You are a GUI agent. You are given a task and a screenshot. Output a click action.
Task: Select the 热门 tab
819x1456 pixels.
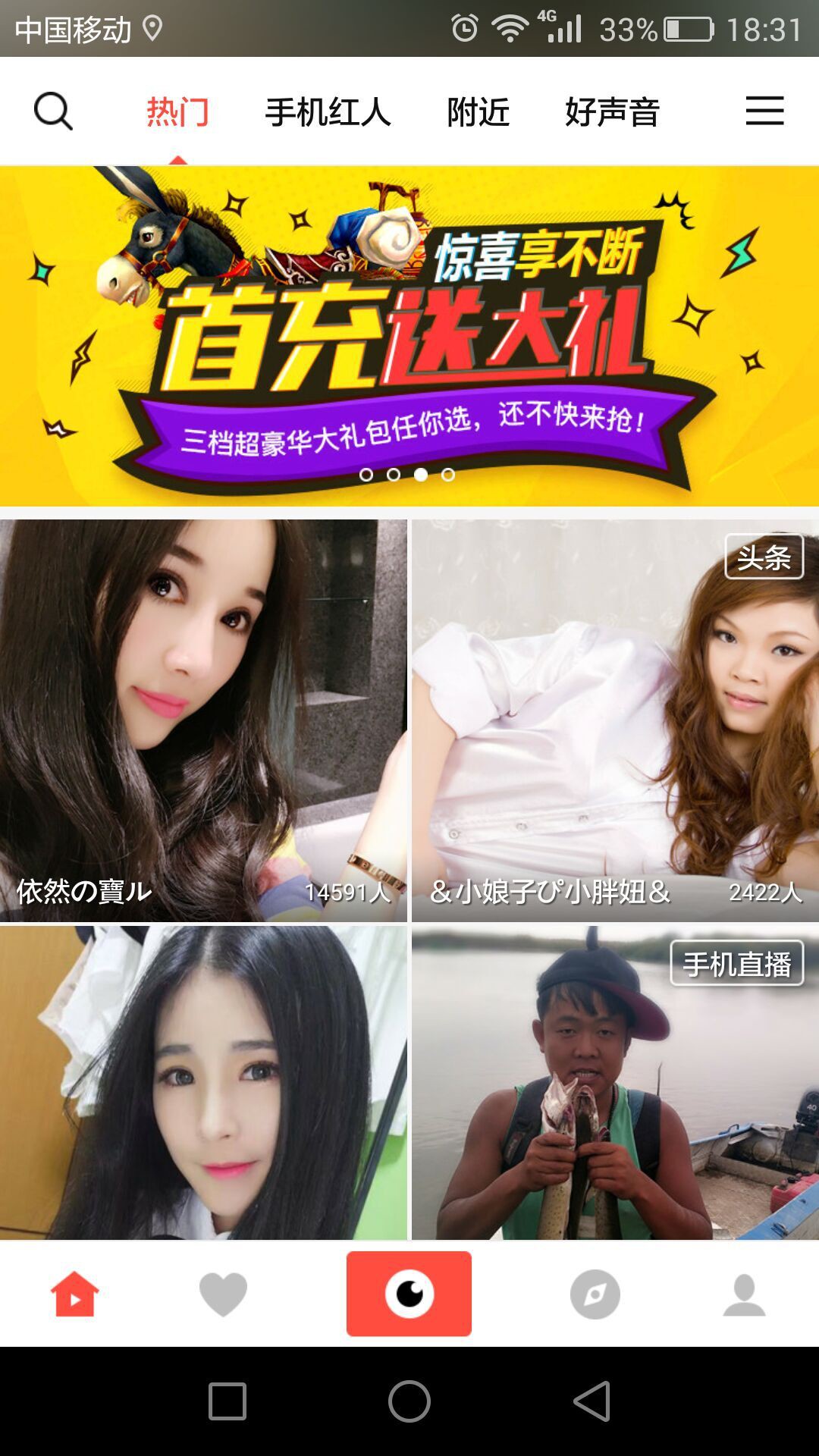(177, 112)
